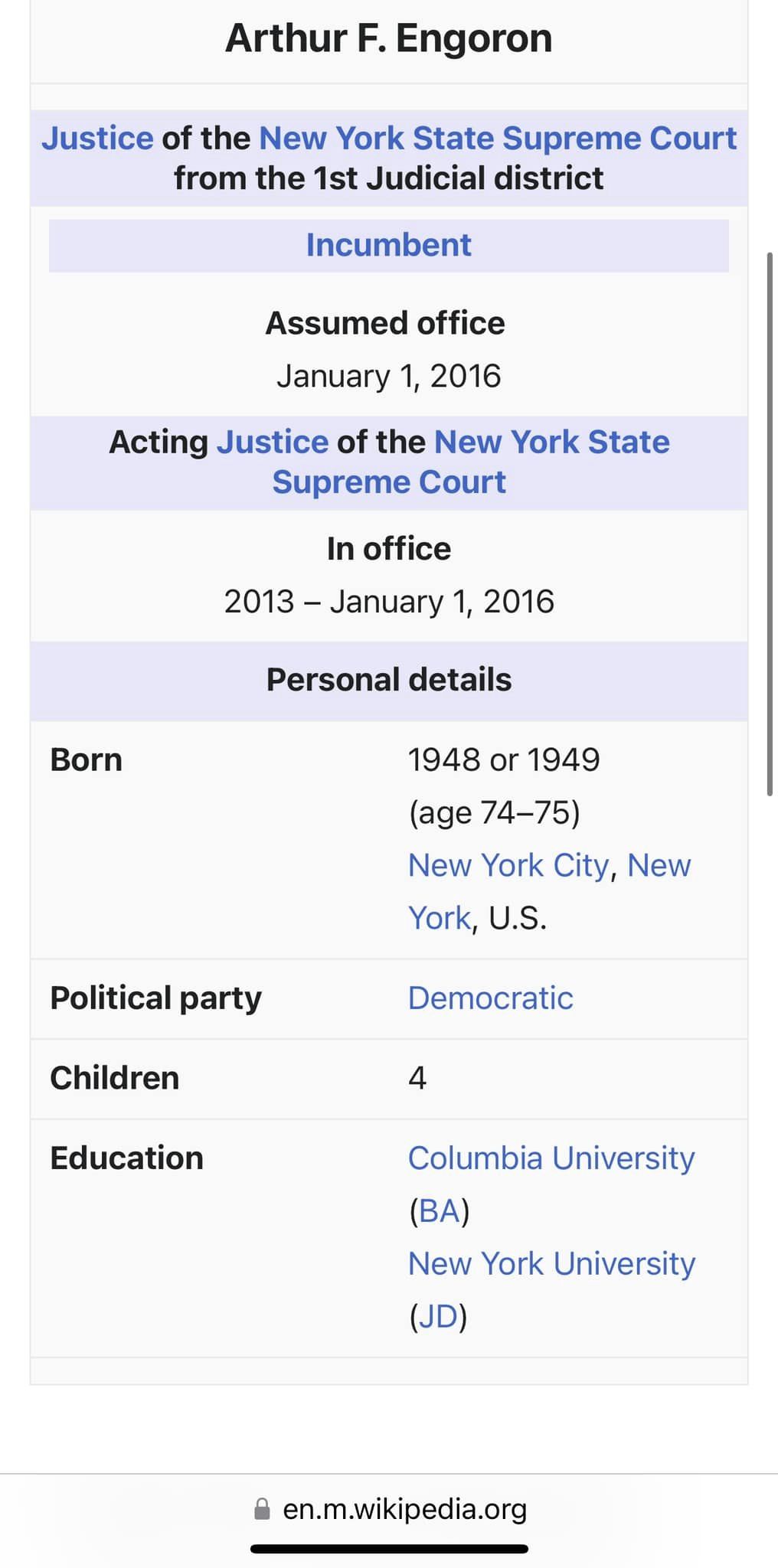Open the Incumbent link
Viewport: 778px width, 1568px height.
(x=388, y=245)
